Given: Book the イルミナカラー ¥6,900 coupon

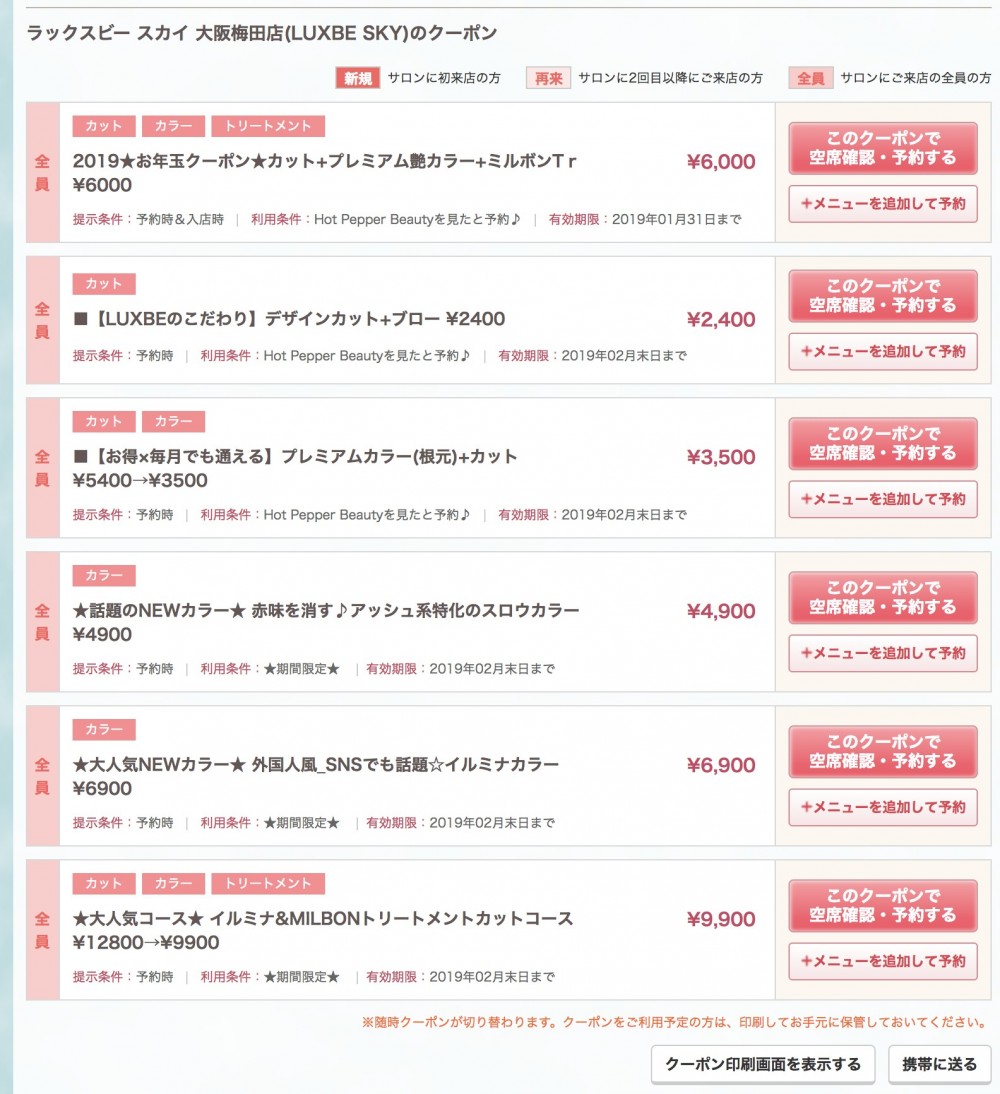Looking at the screenshot, I should pyautogui.click(x=883, y=752).
